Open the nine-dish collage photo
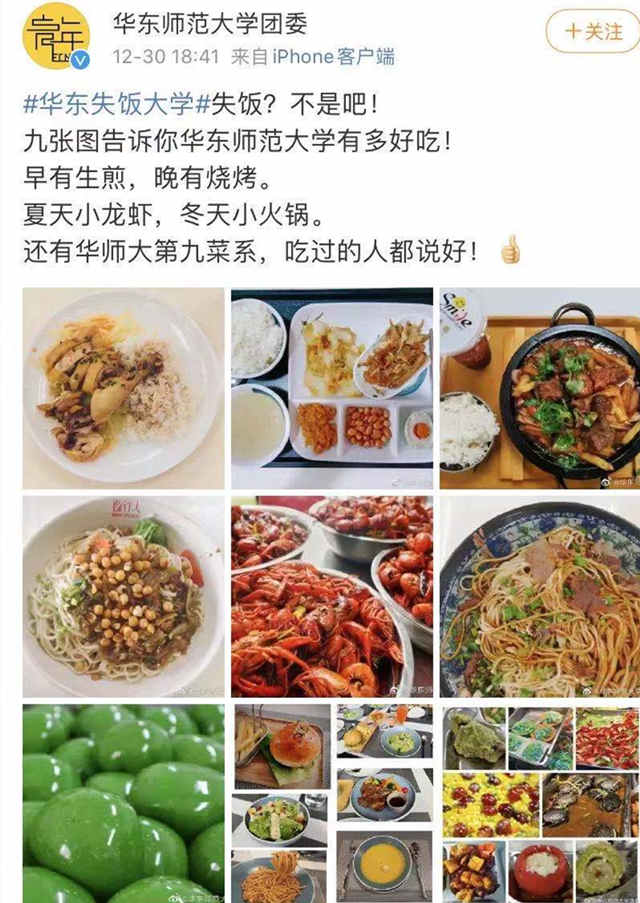Screen dimensions: 640x903 (x=540, y=803)
